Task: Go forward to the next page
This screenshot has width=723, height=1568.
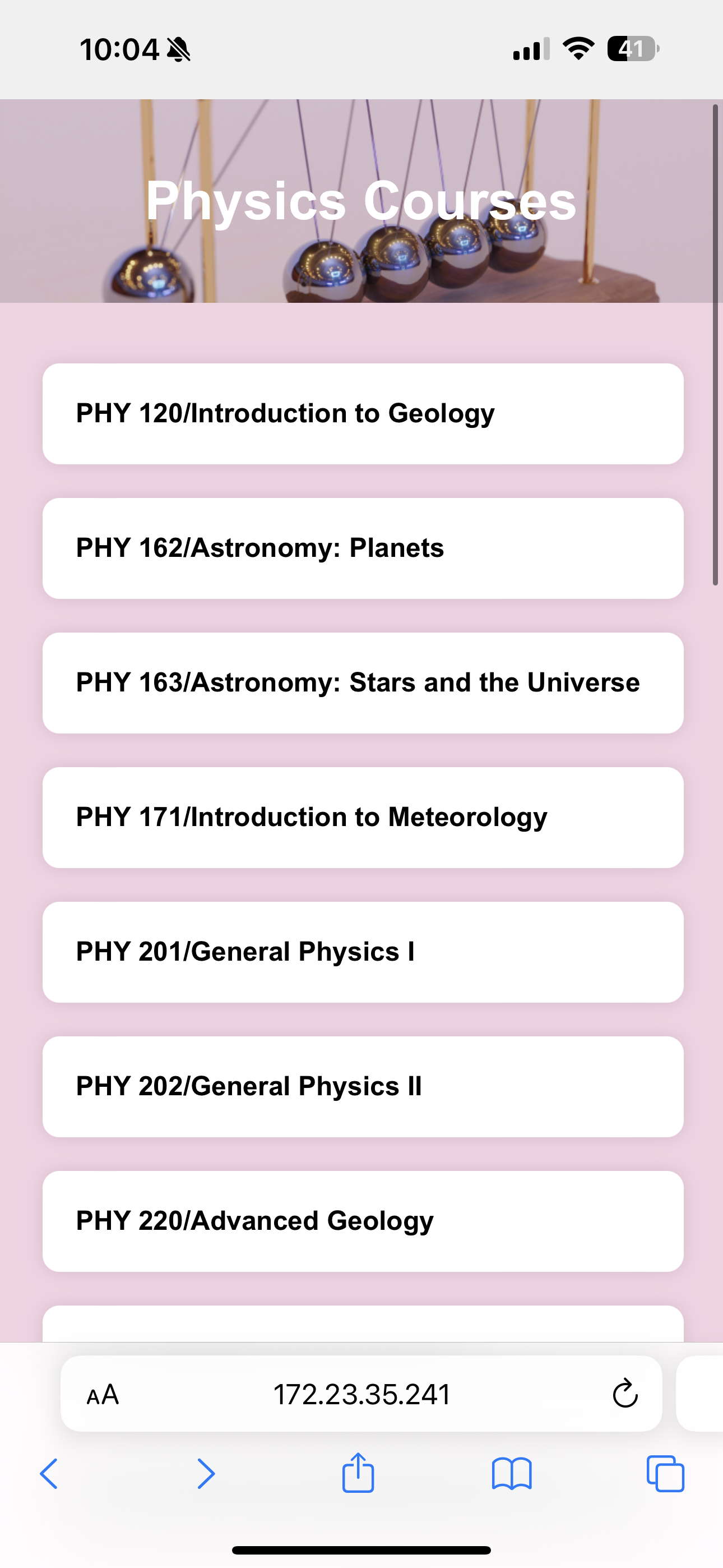Action: pyautogui.click(x=206, y=1474)
